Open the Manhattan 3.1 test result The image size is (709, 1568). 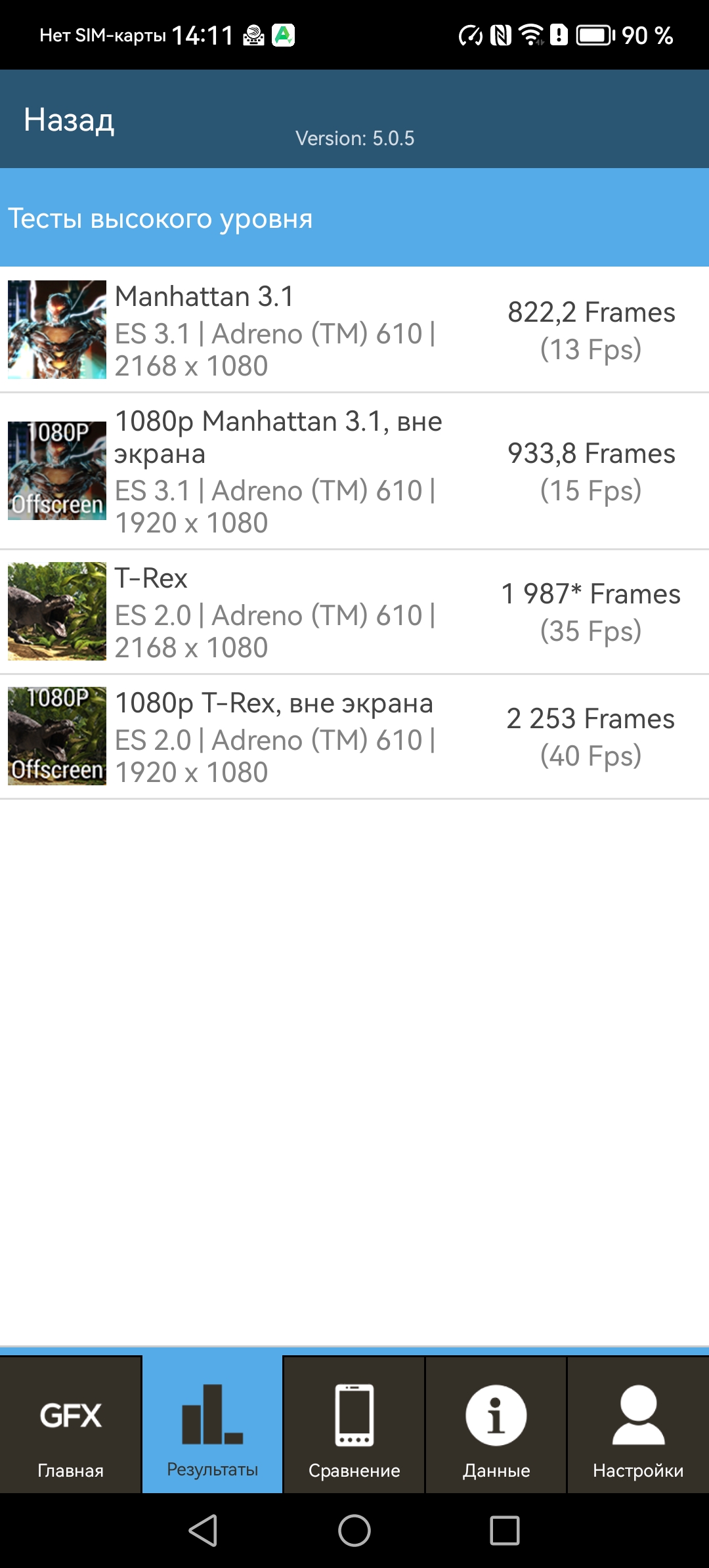[x=354, y=330]
